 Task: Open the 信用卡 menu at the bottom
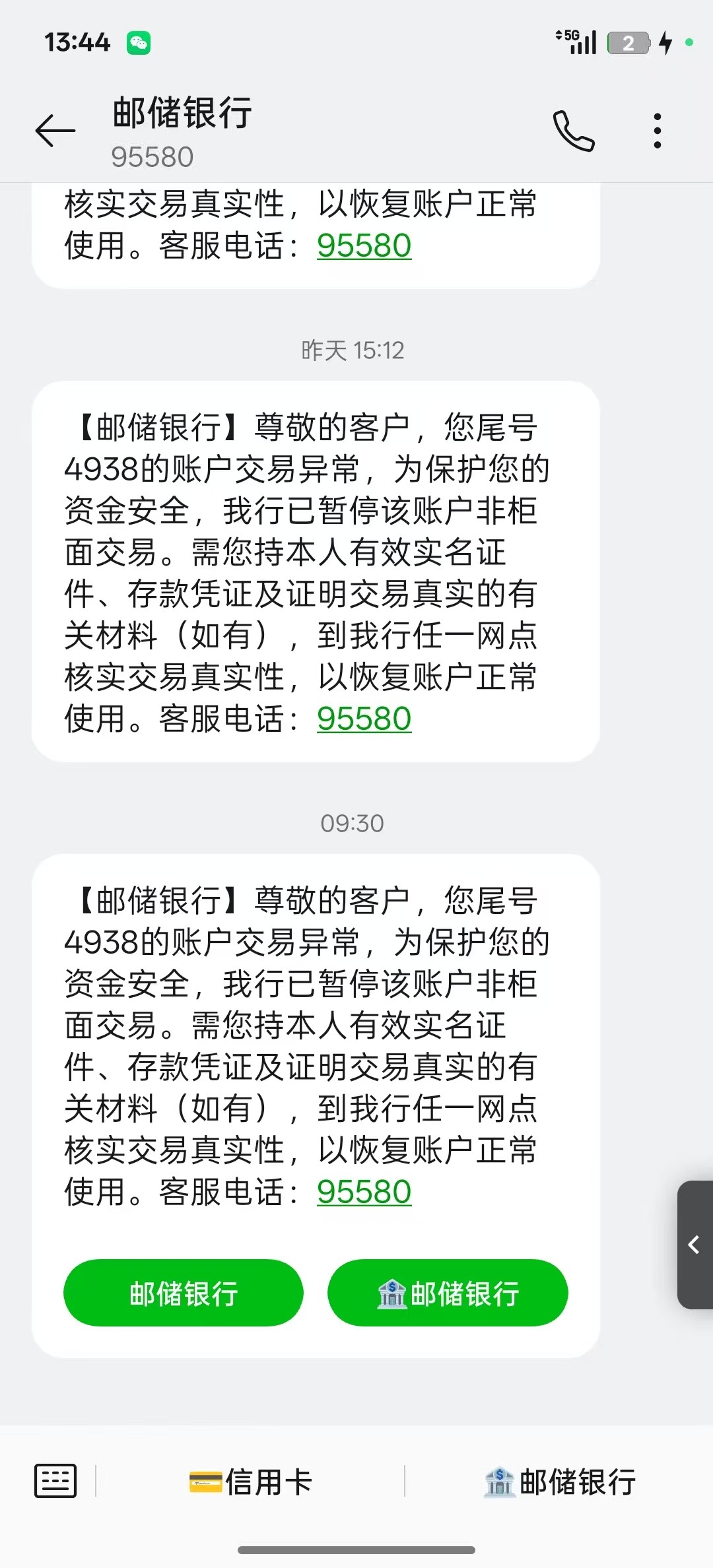(251, 1482)
